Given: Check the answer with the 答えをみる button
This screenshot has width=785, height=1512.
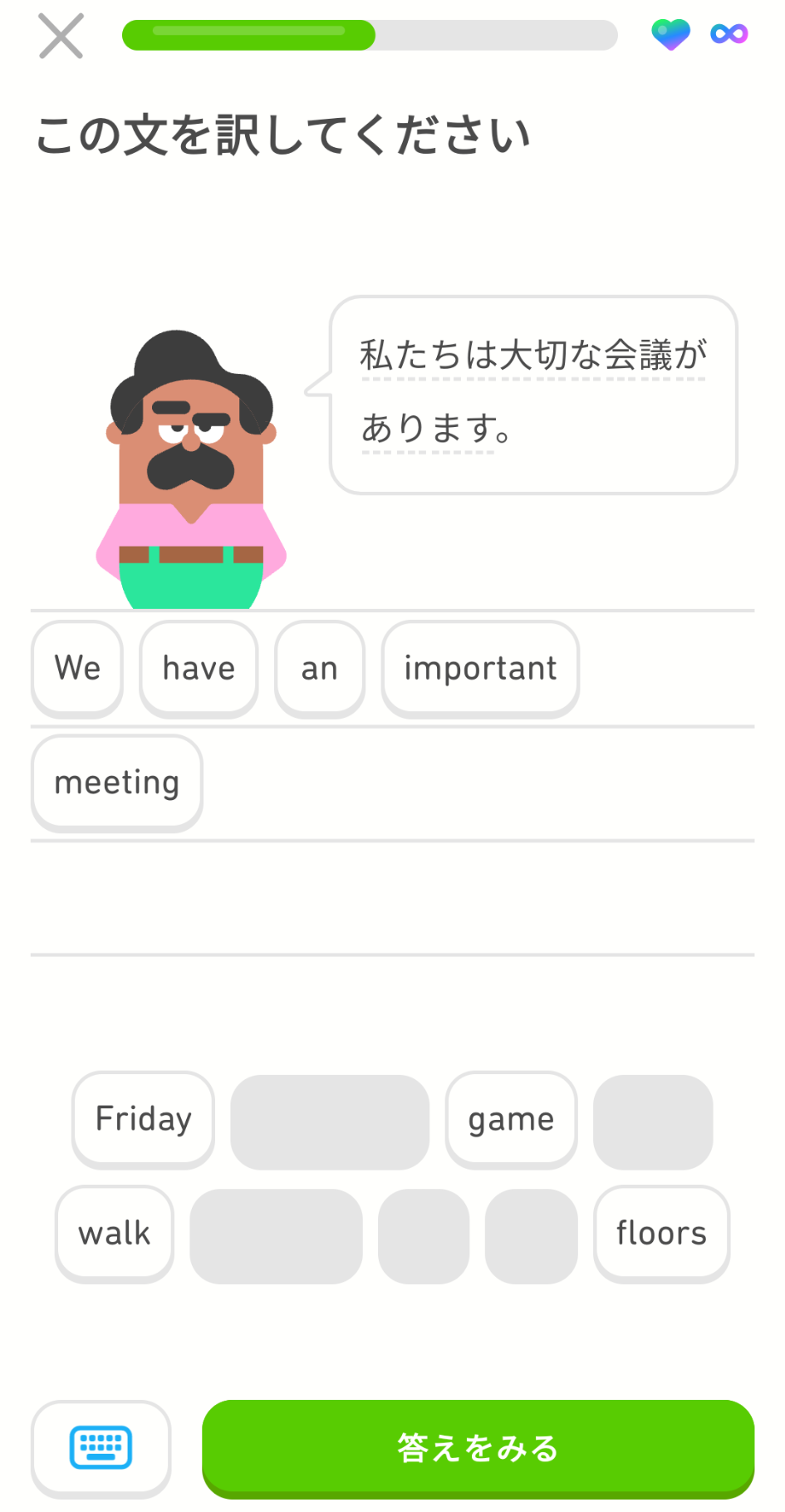Looking at the screenshot, I should click(x=478, y=1448).
